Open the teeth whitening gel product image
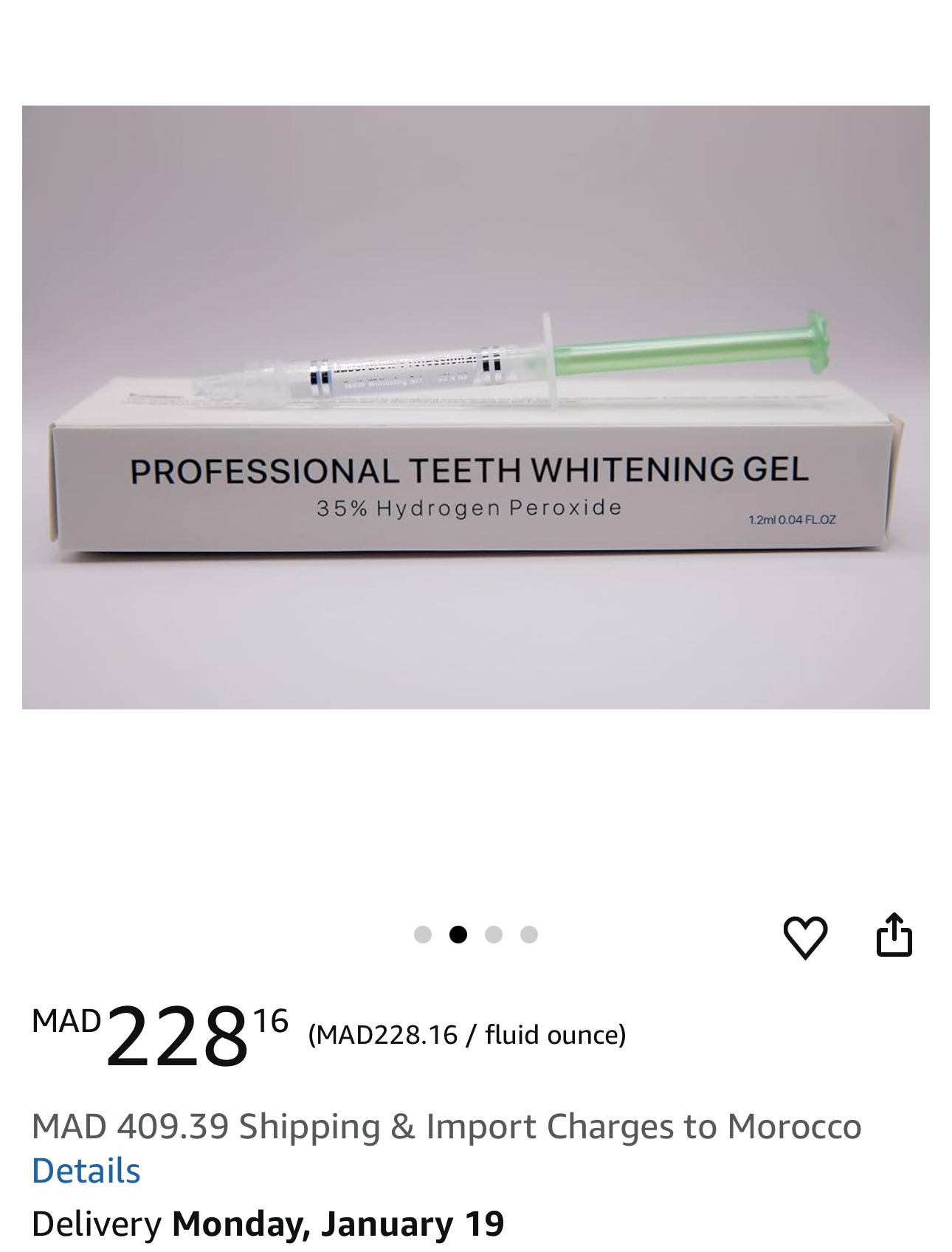The width and height of the screenshot is (952, 1252). tap(475, 407)
